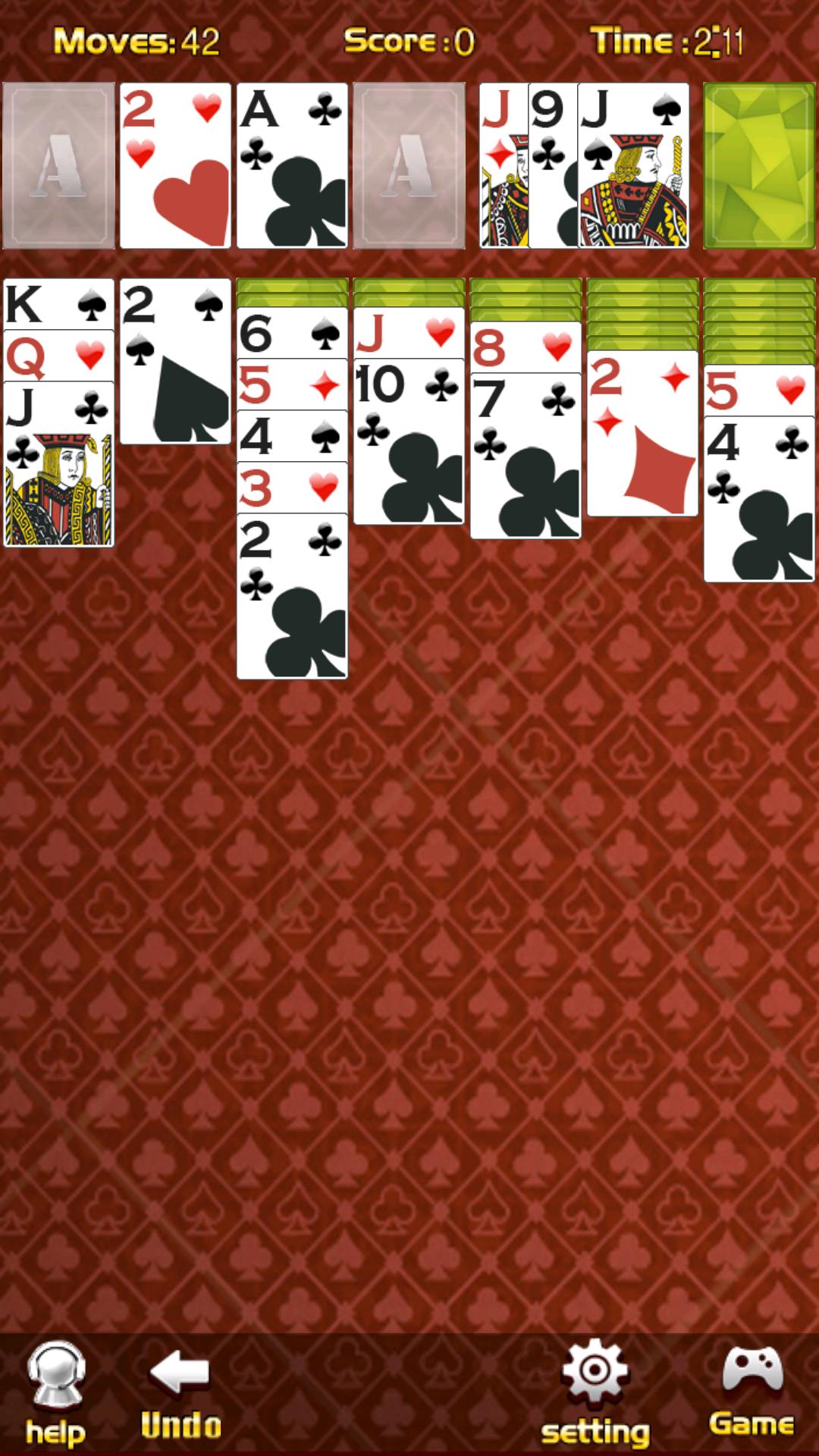Select the 3 of hearts tableau card
This screenshot has height=1456, width=819.
pyautogui.click(x=292, y=488)
